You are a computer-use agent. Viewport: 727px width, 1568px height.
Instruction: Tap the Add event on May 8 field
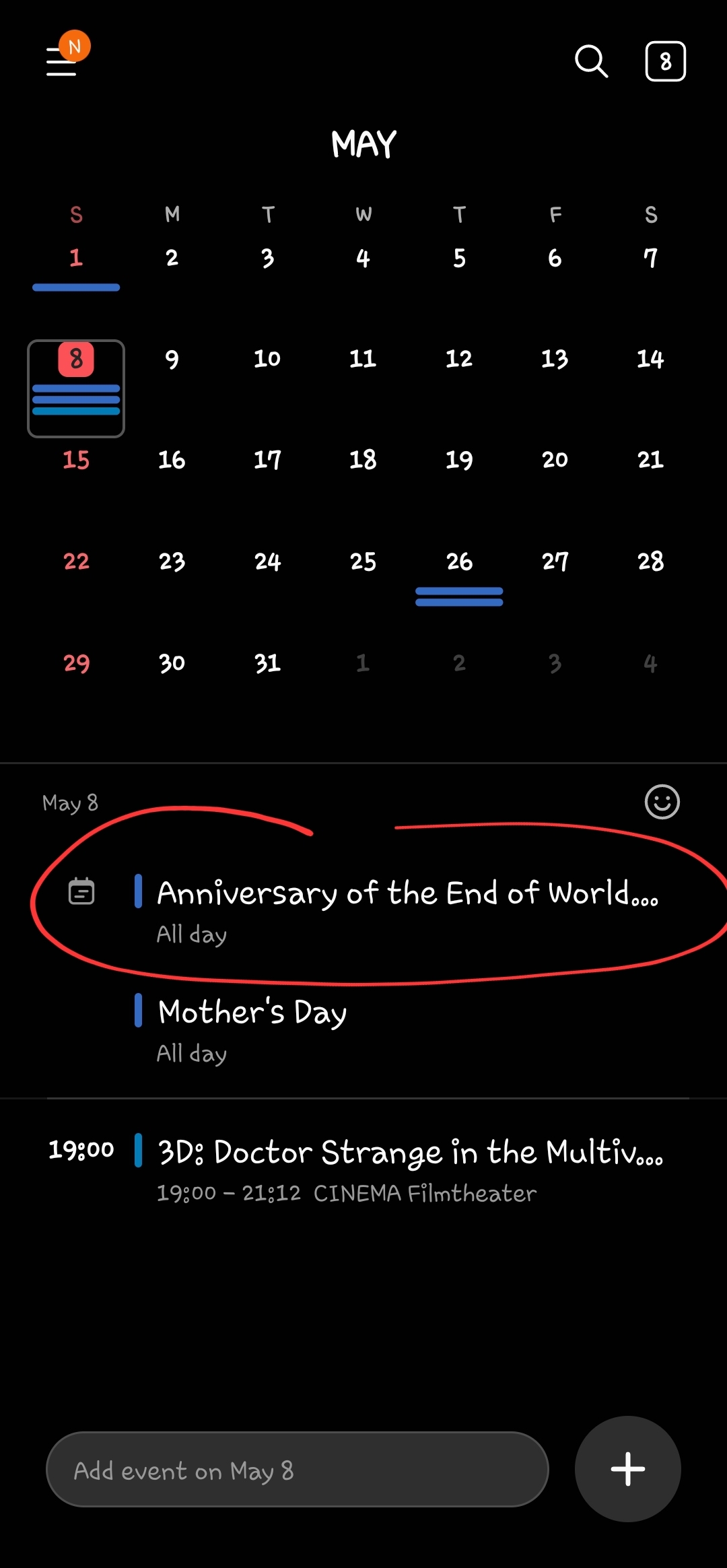click(x=297, y=1470)
